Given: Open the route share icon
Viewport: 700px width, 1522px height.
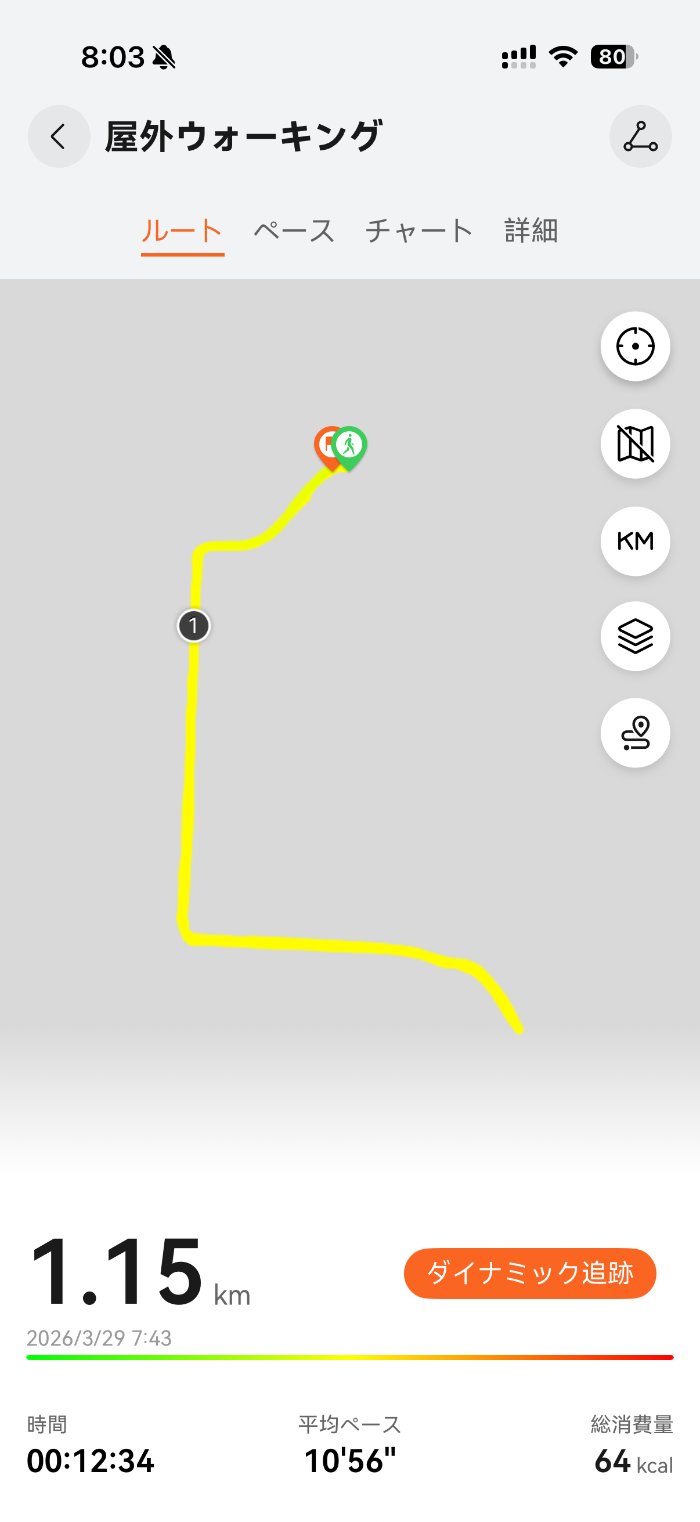Looking at the screenshot, I should (x=640, y=136).
